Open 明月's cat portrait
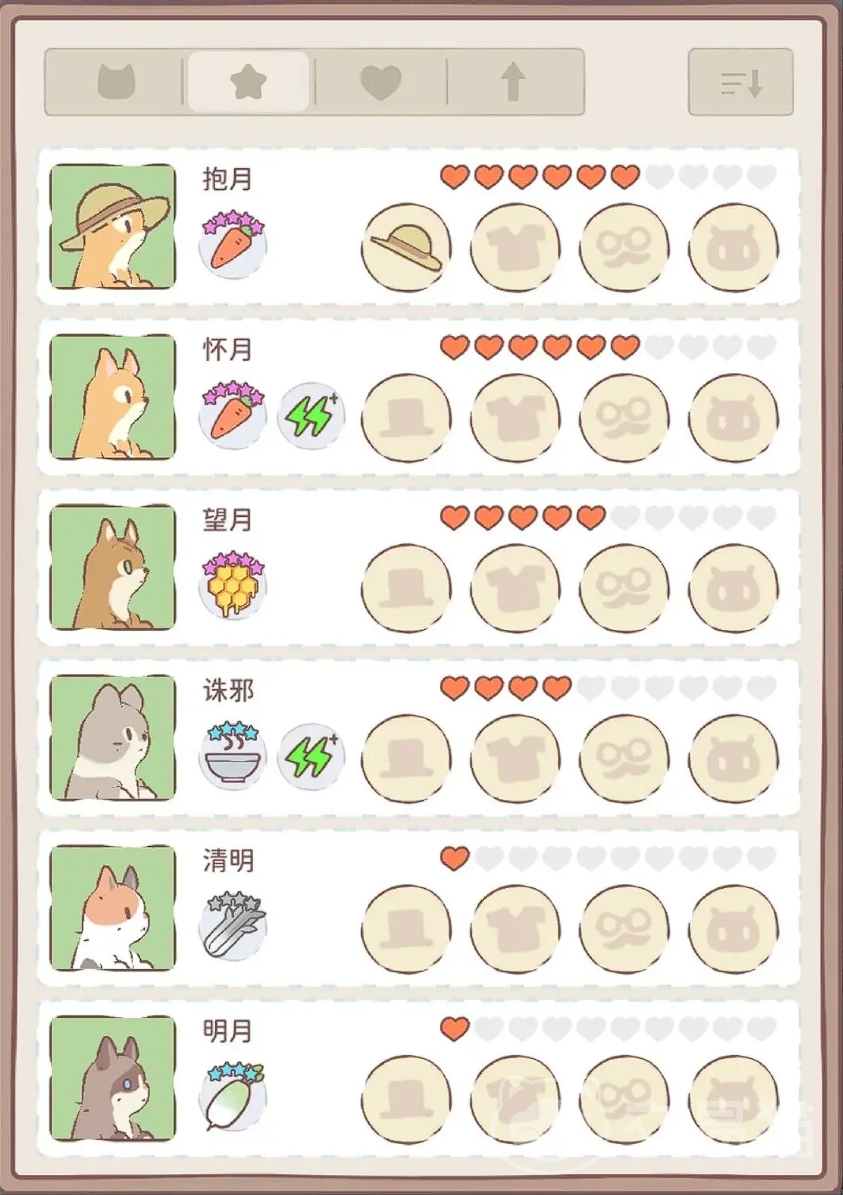843x1195 pixels. (x=112, y=1077)
